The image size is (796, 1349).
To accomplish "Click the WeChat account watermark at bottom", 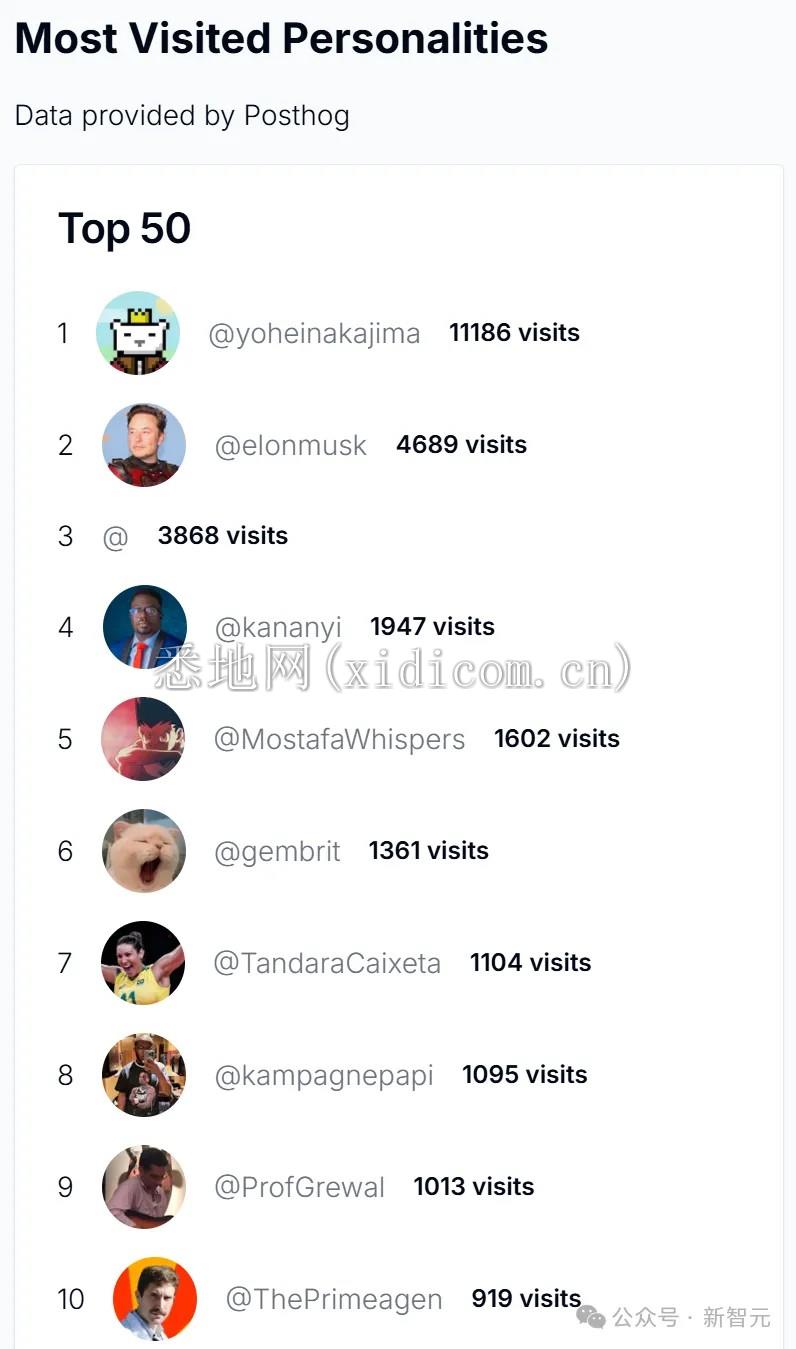I will (x=677, y=1319).
